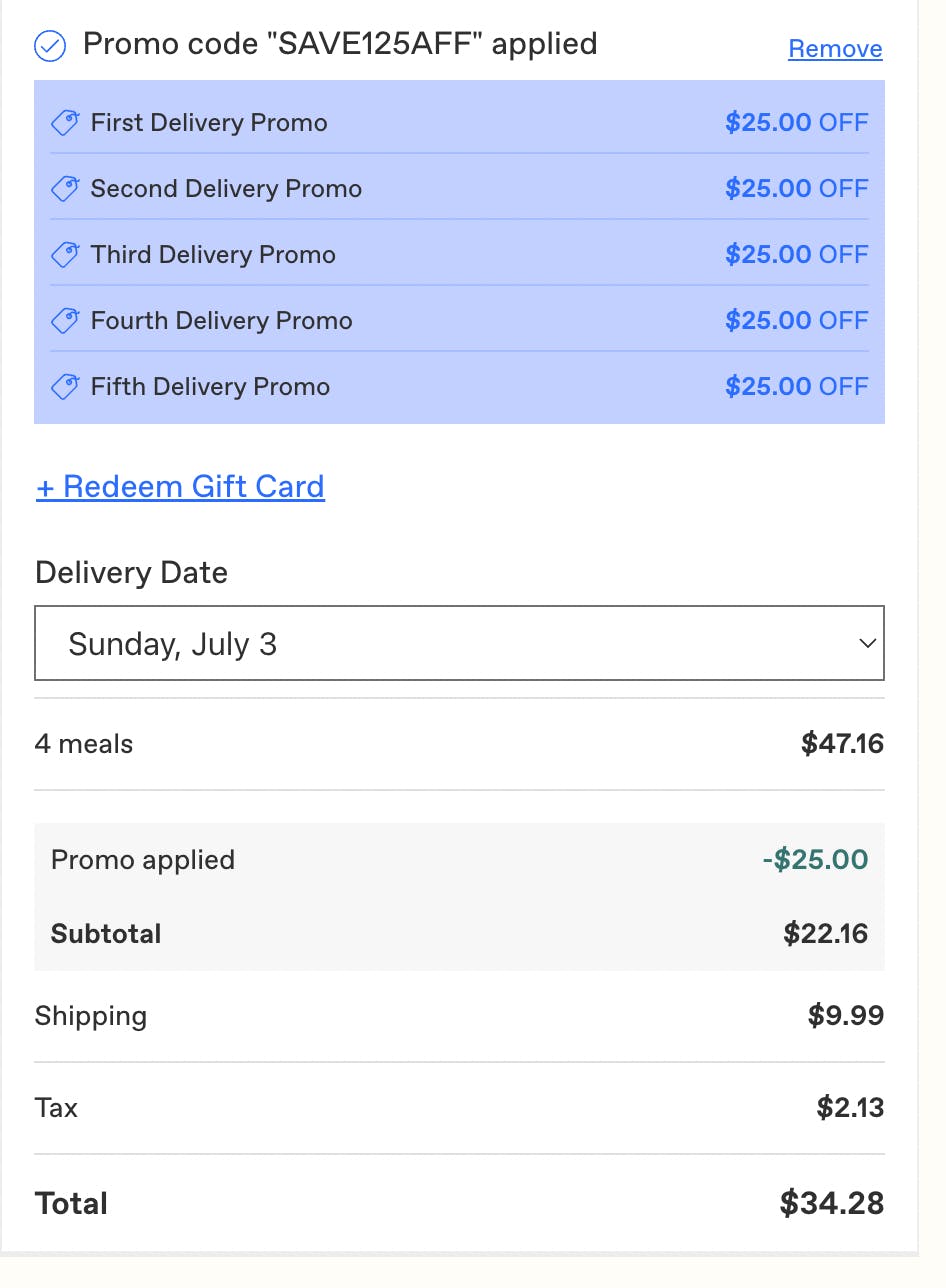Expand the Redeem Gift Card section
Viewport: 946px width, 1288px height.
pyautogui.click(x=180, y=487)
